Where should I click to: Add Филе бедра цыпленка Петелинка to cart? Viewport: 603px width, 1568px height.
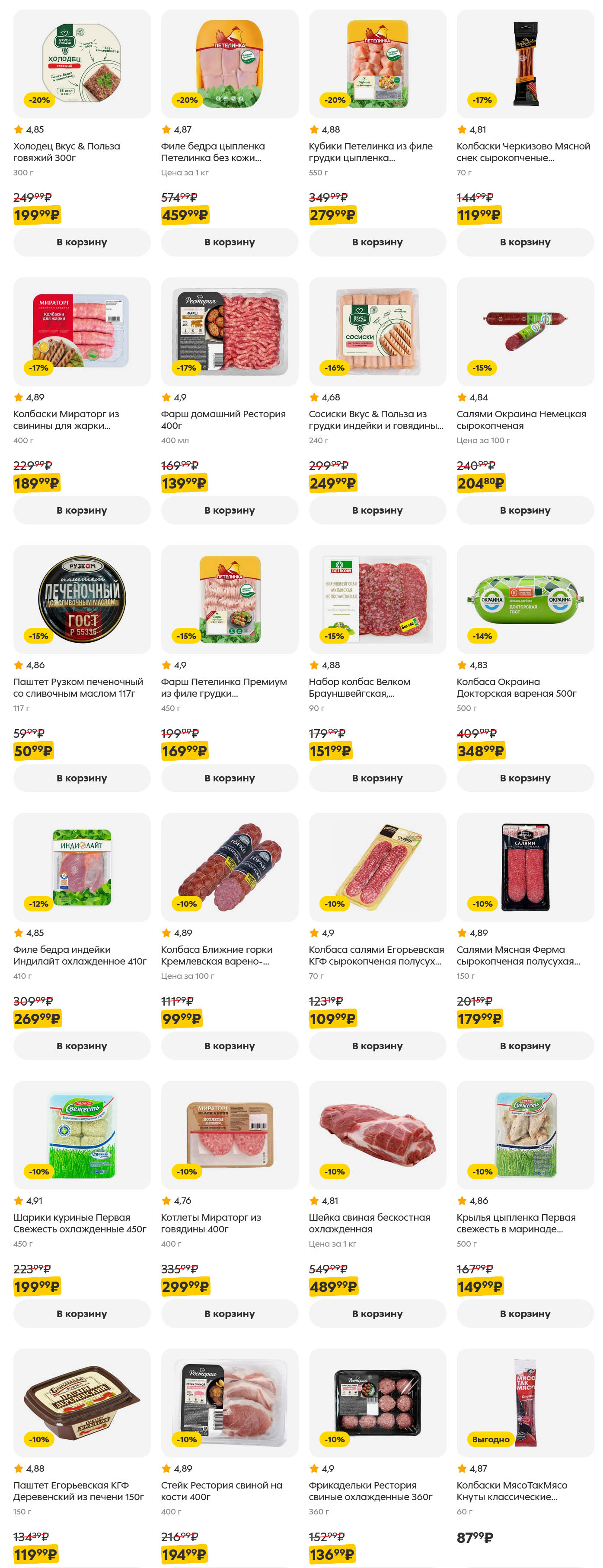click(x=229, y=242)
